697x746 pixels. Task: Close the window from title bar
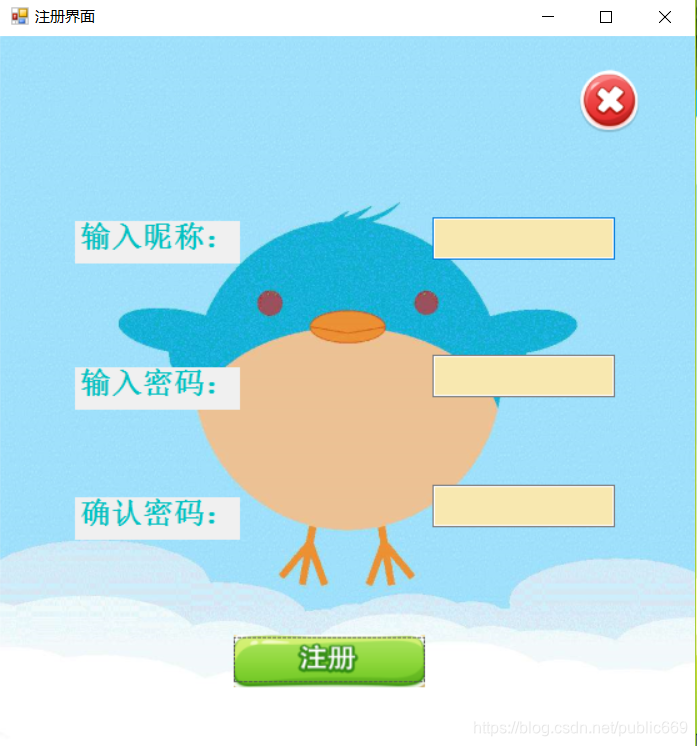(x=664, y=17)
